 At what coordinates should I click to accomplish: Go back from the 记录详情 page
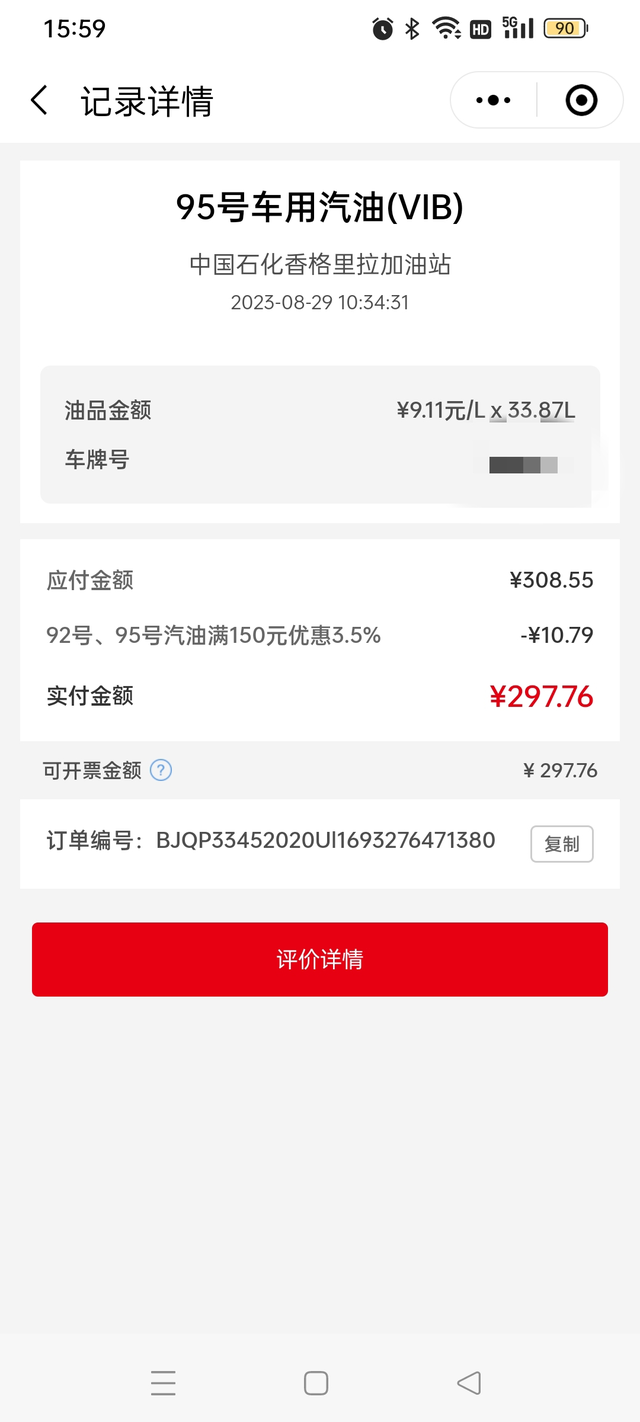coord(39,100)
